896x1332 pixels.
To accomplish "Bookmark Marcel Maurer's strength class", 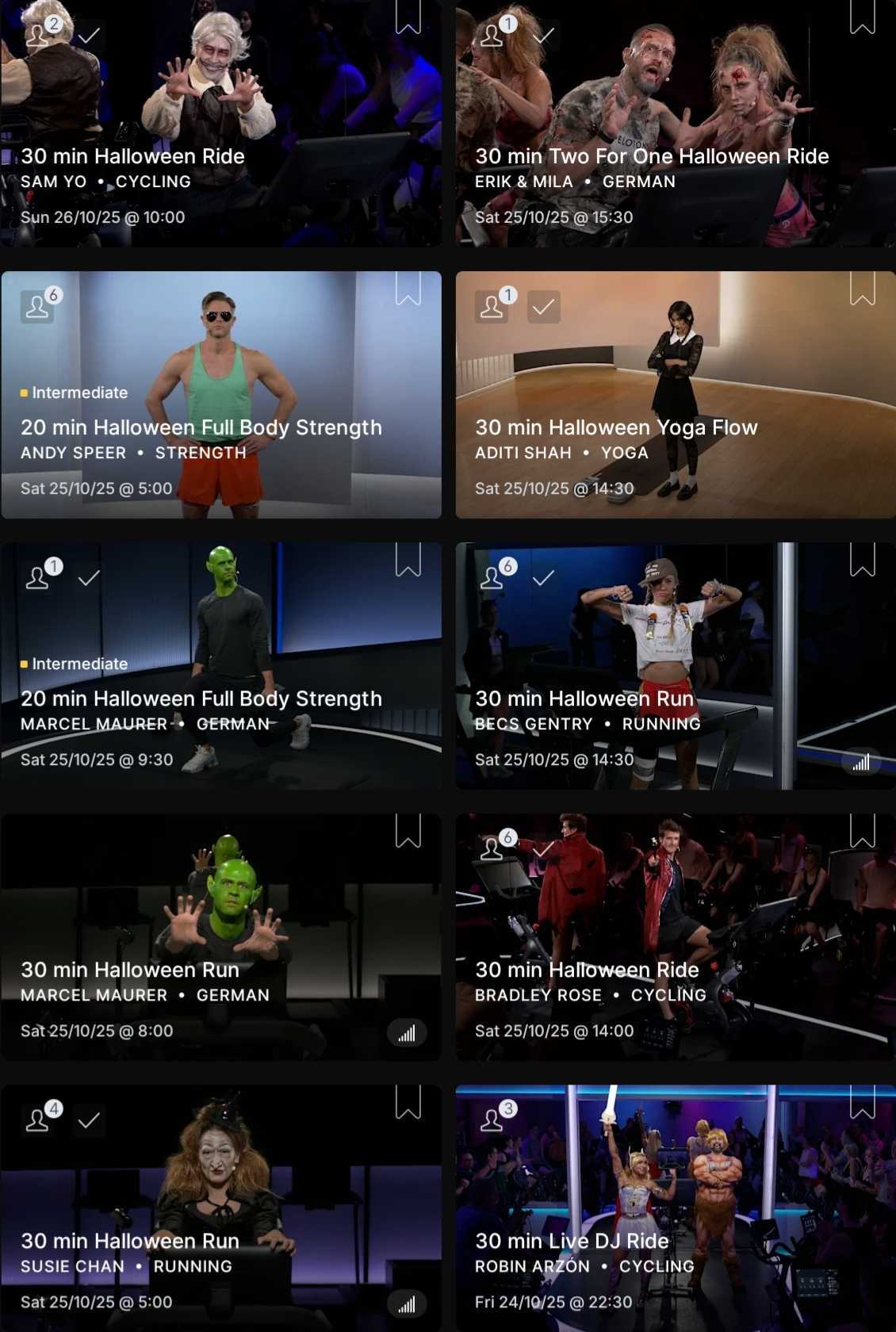I will (408, 560).
